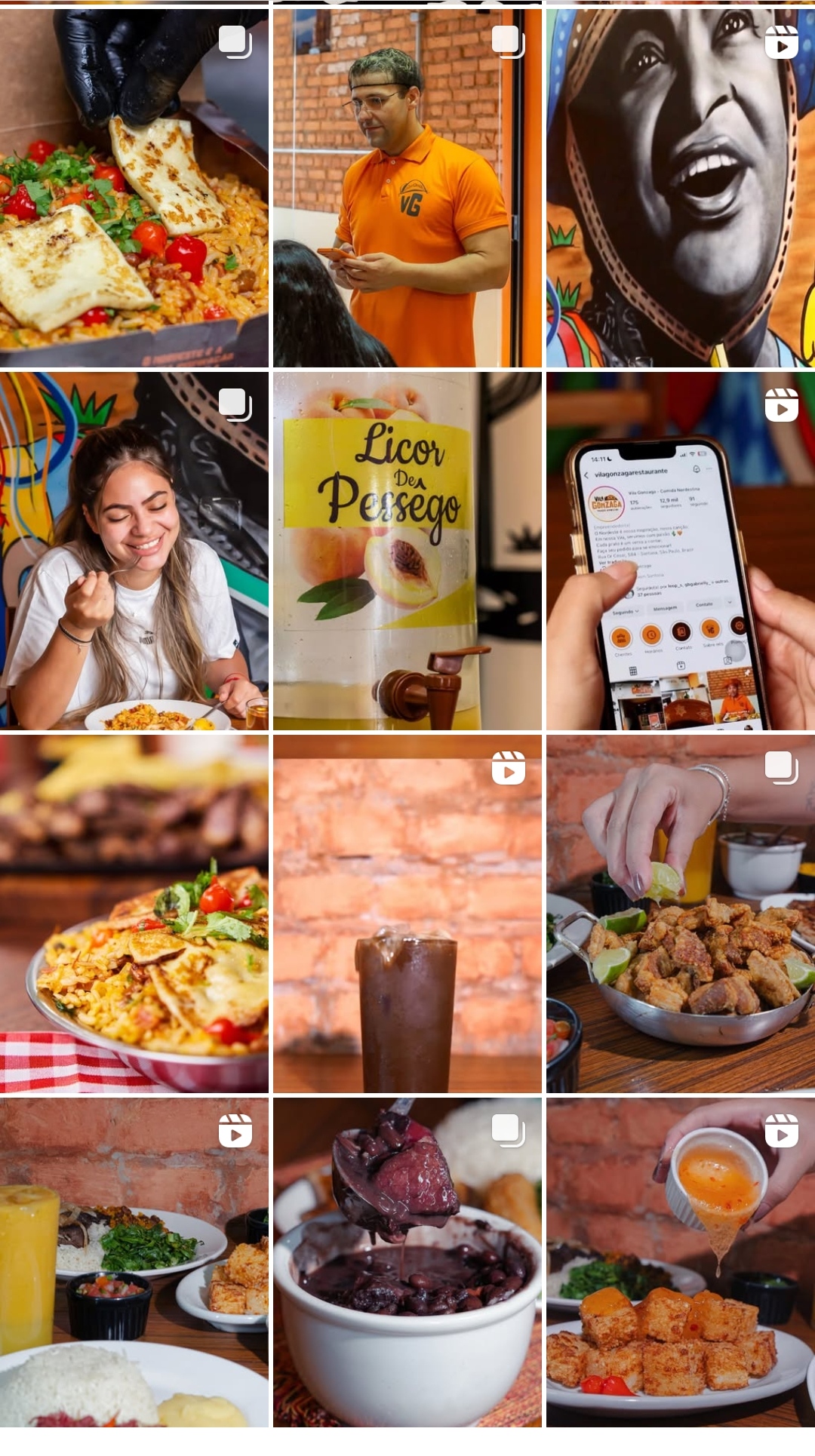
Task: Play the black-and-white face mural reel
Action: (x=681, y=187)
